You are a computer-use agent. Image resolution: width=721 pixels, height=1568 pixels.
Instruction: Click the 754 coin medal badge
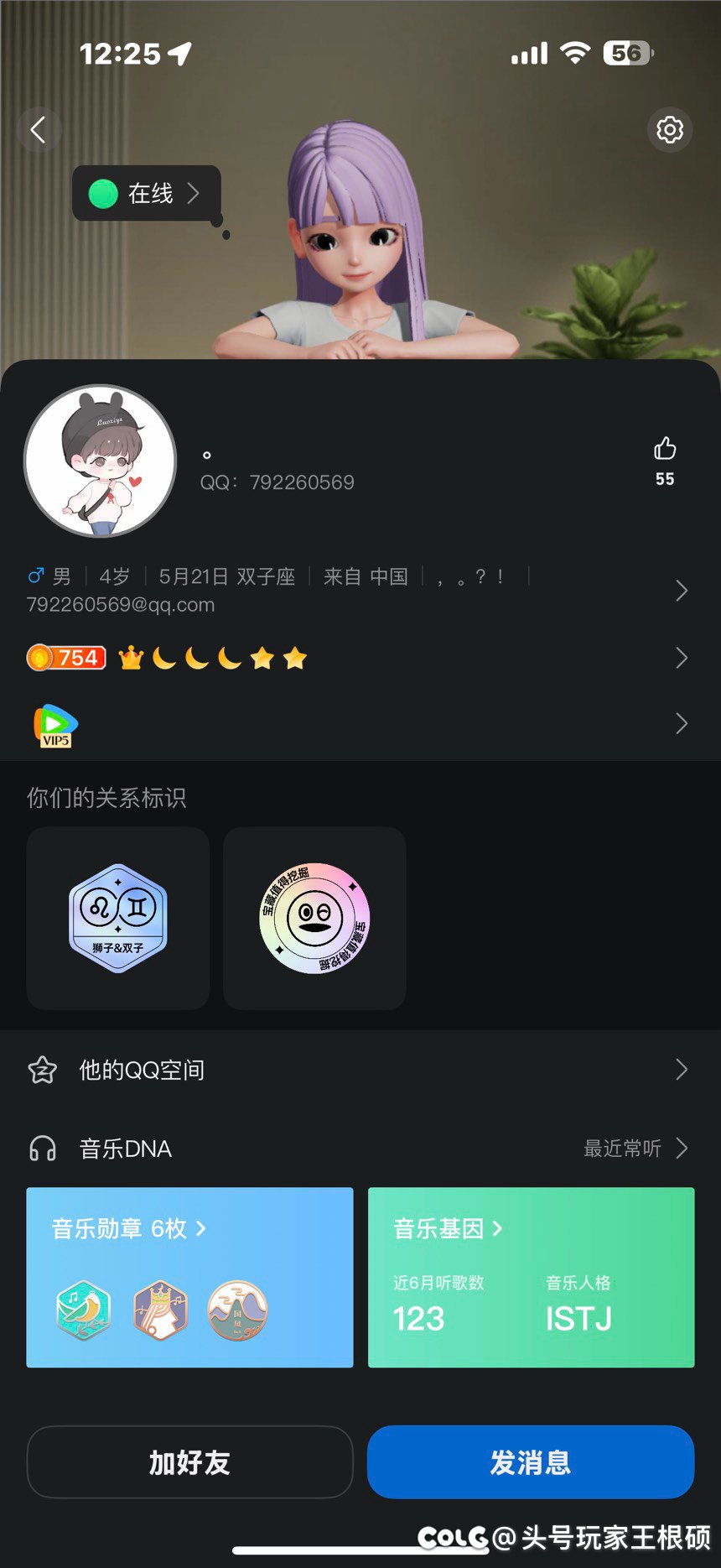(65, 657)
